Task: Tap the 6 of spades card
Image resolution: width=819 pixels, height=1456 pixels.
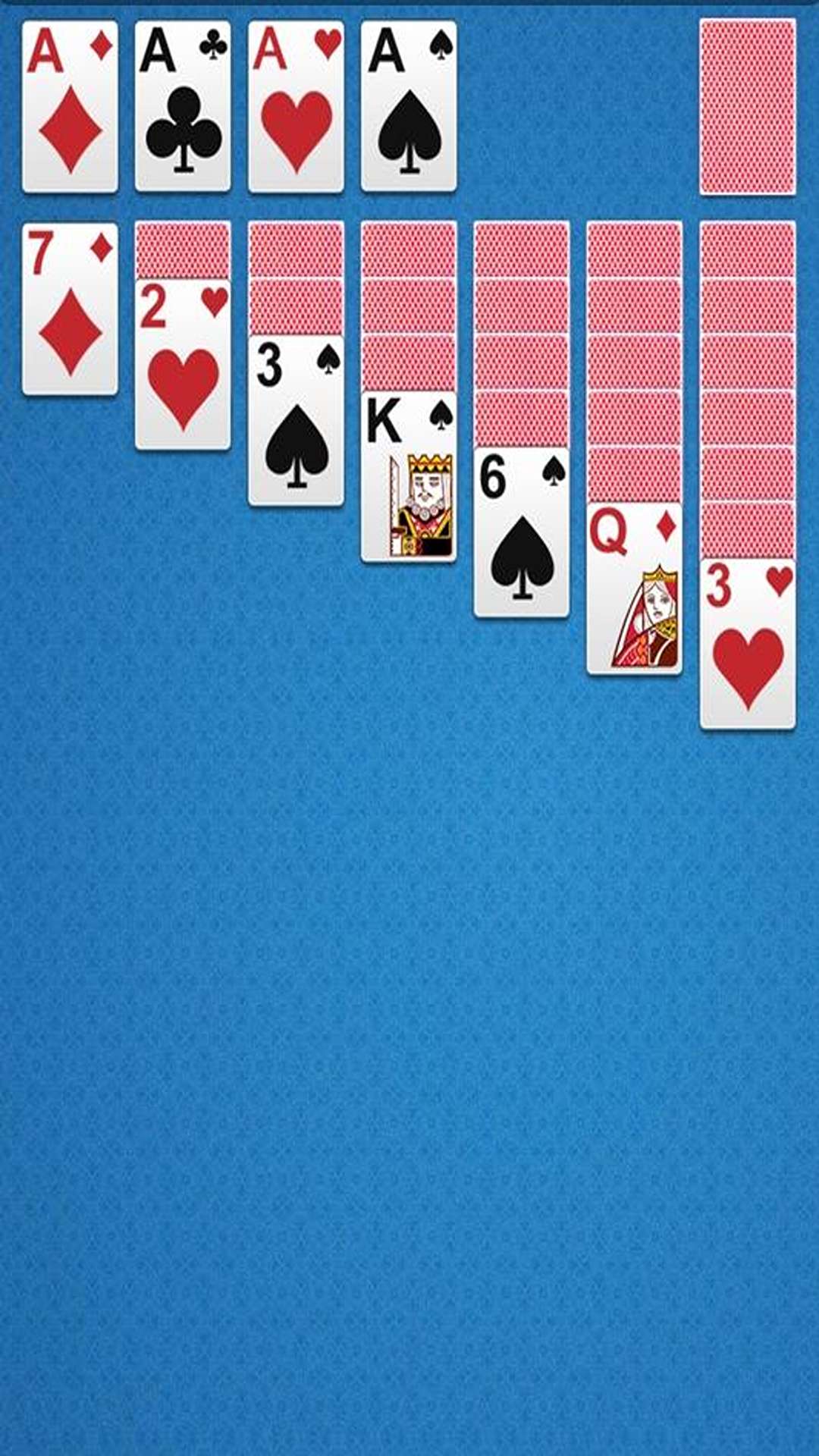Action: tap(522, 532)
